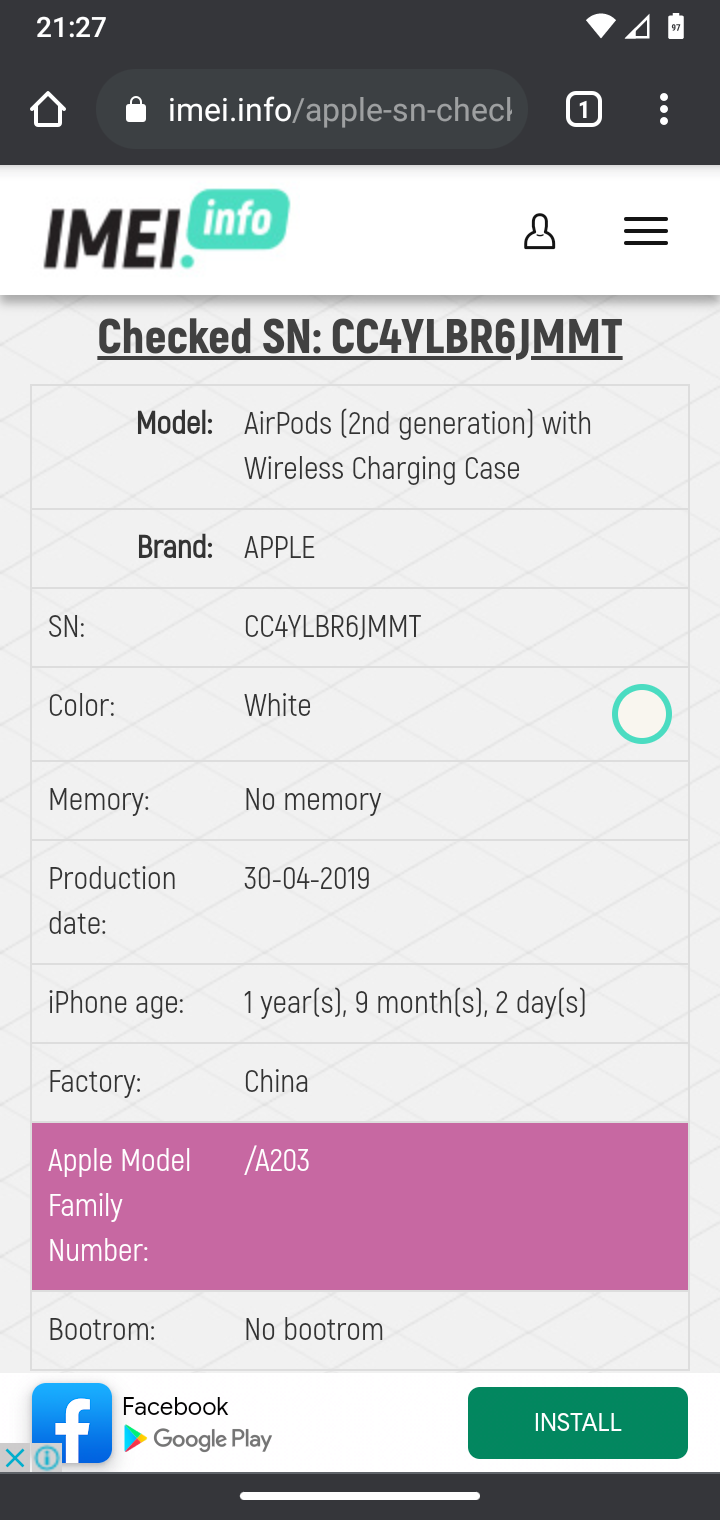The image size is (720, 1520).
Task: Open the user account icon
Action: (x=539, y=231)
